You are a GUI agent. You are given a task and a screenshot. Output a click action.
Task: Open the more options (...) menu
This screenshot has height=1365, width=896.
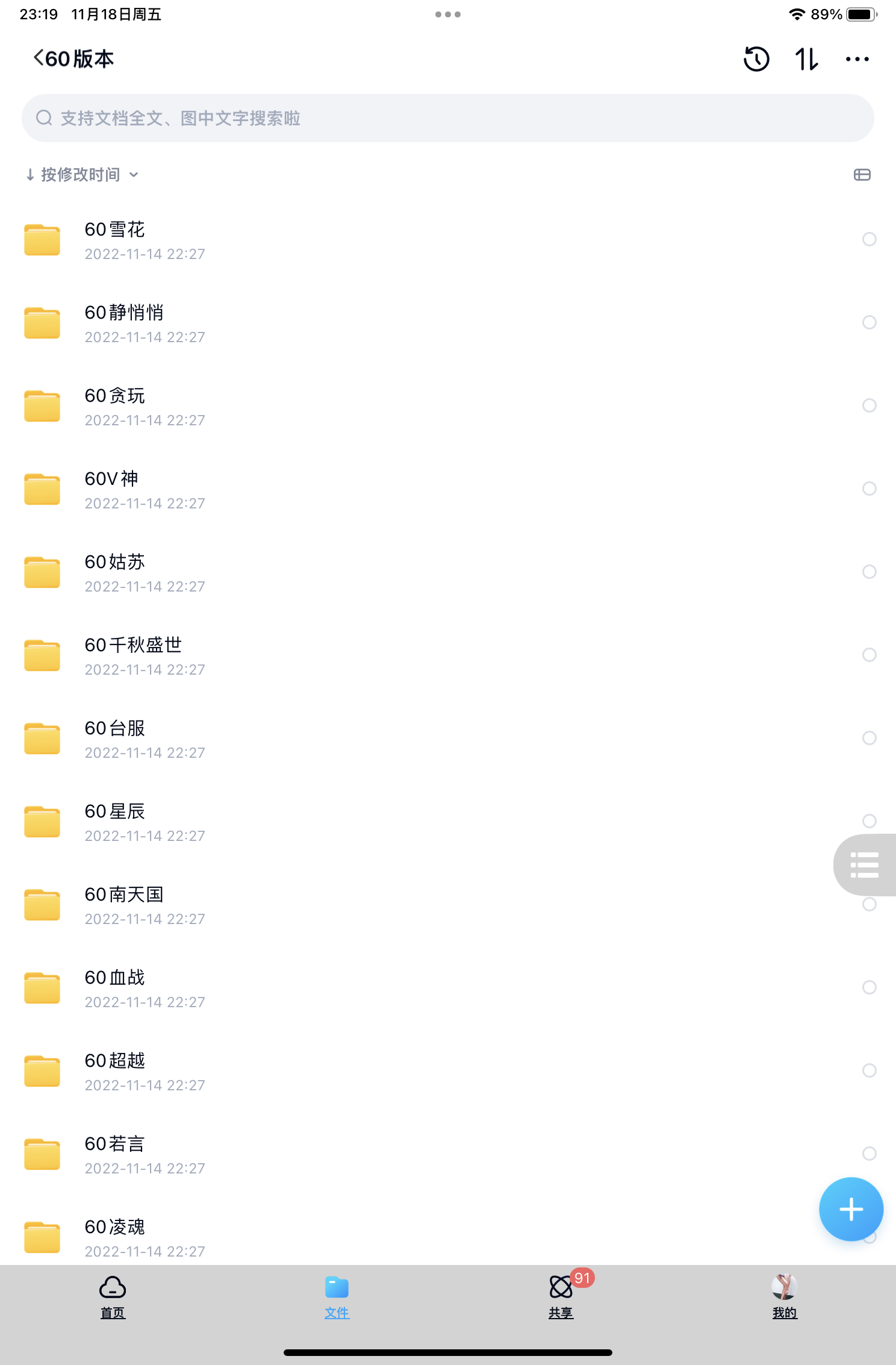(x=858, y=58)
